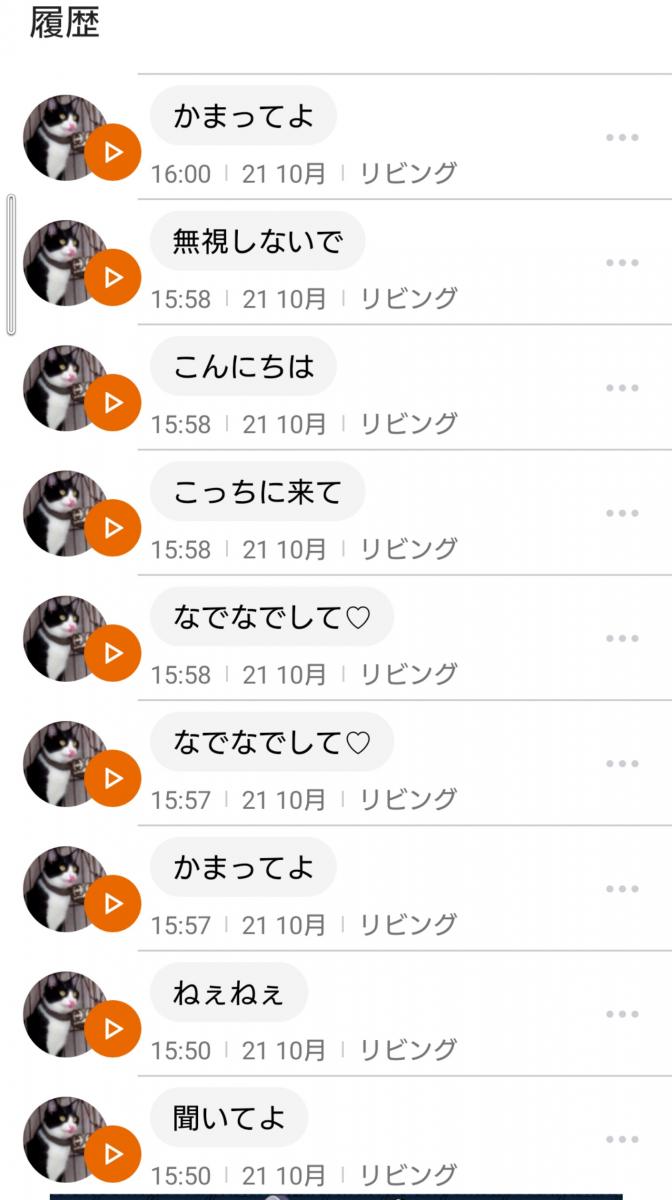This screenshot has width=672, height=1200.
Task: Open more options for 15:57 "かまってよ"
Action: click(622, 888)
